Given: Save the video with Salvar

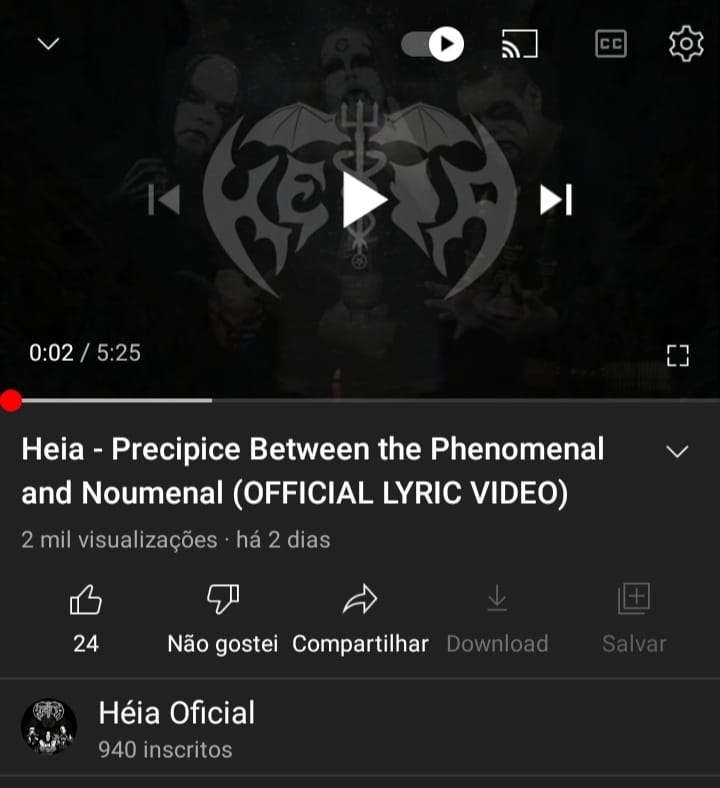Looking at the screenshot, I should [634, 615].
